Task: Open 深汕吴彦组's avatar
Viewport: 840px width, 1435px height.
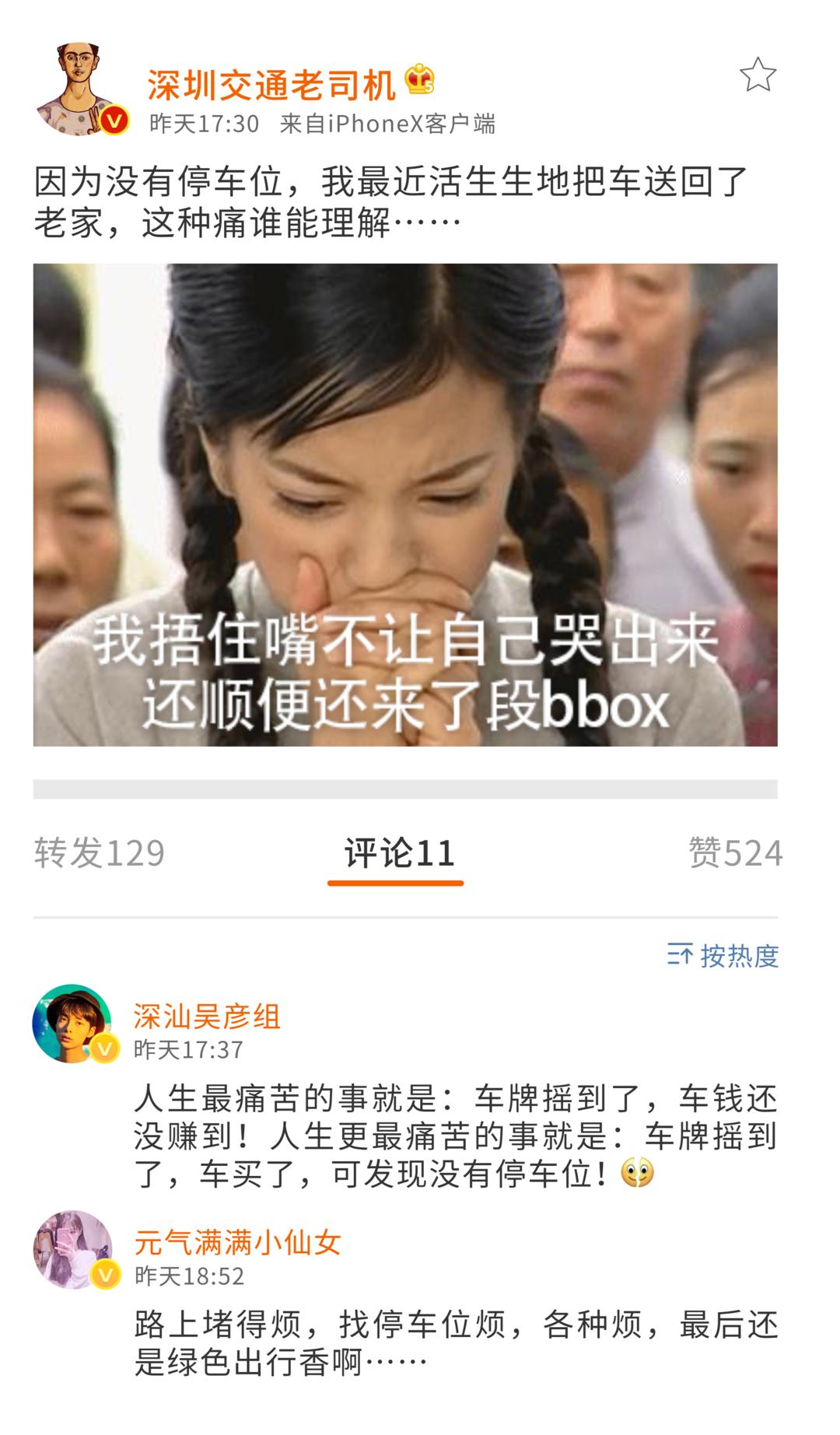Action: tap(72, 1024)
